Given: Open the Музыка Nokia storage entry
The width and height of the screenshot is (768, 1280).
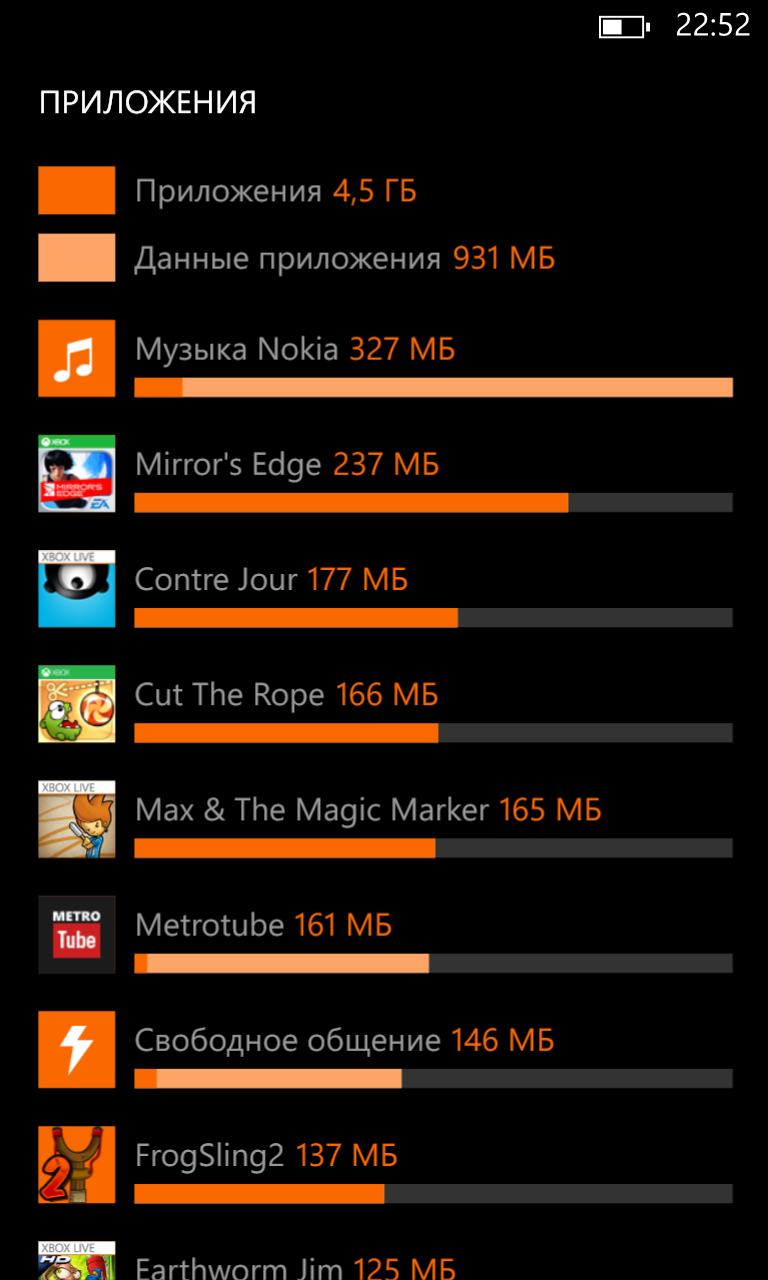Looking at the screenshot, I should (x=385, y=358).
